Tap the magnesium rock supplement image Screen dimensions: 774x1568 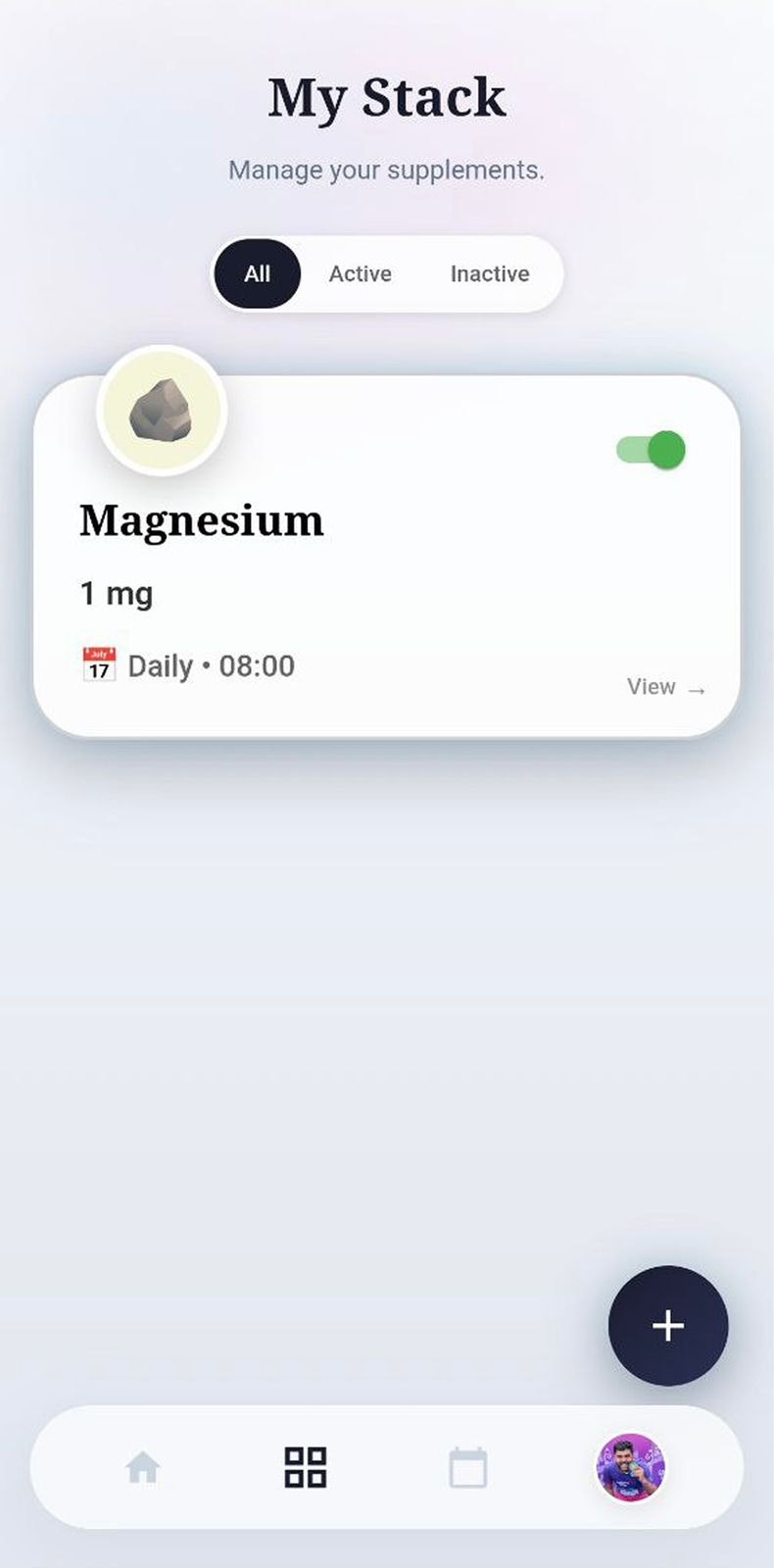click(162, 412)
